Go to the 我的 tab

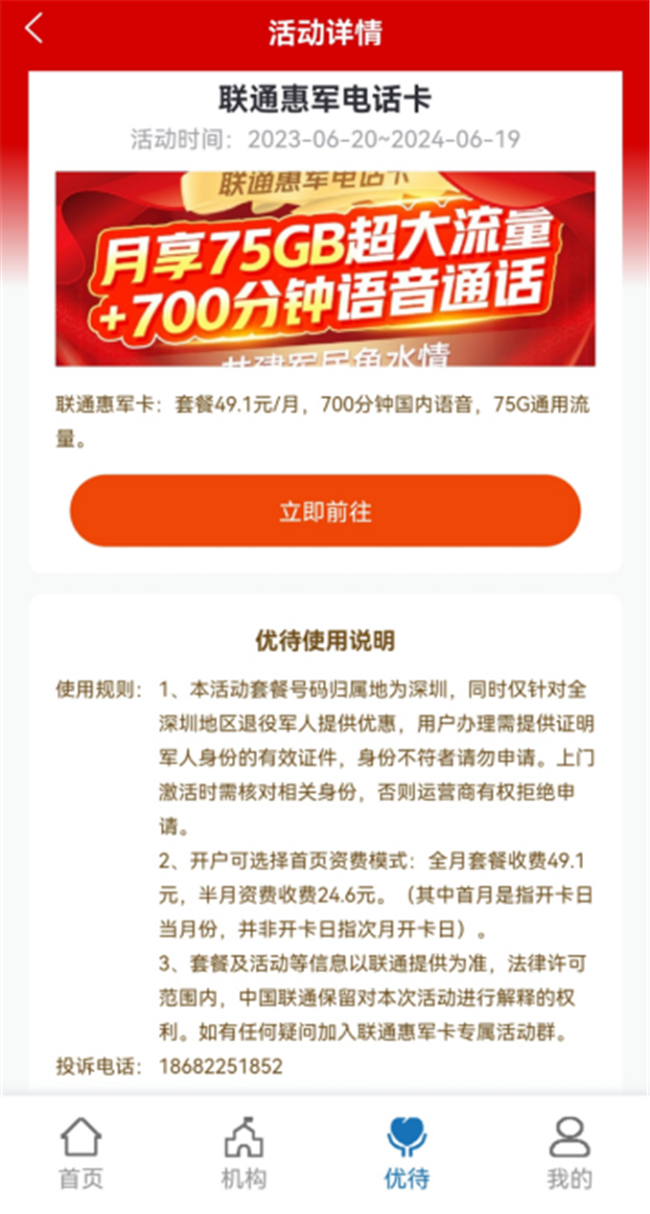pos(569,1153)
